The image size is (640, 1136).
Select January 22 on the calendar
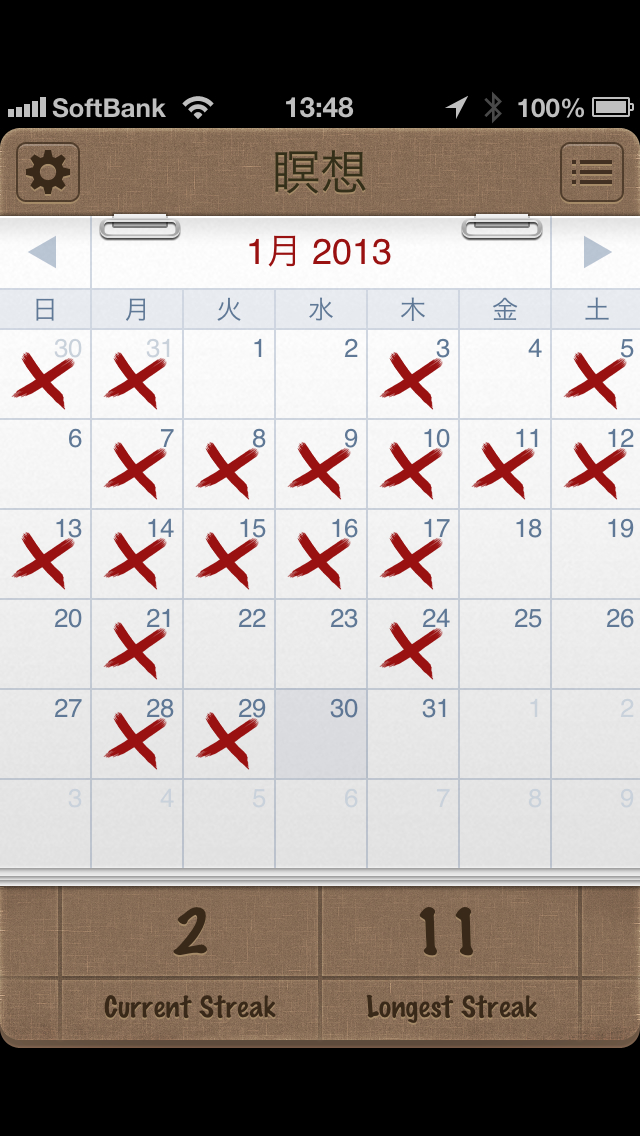229,645
